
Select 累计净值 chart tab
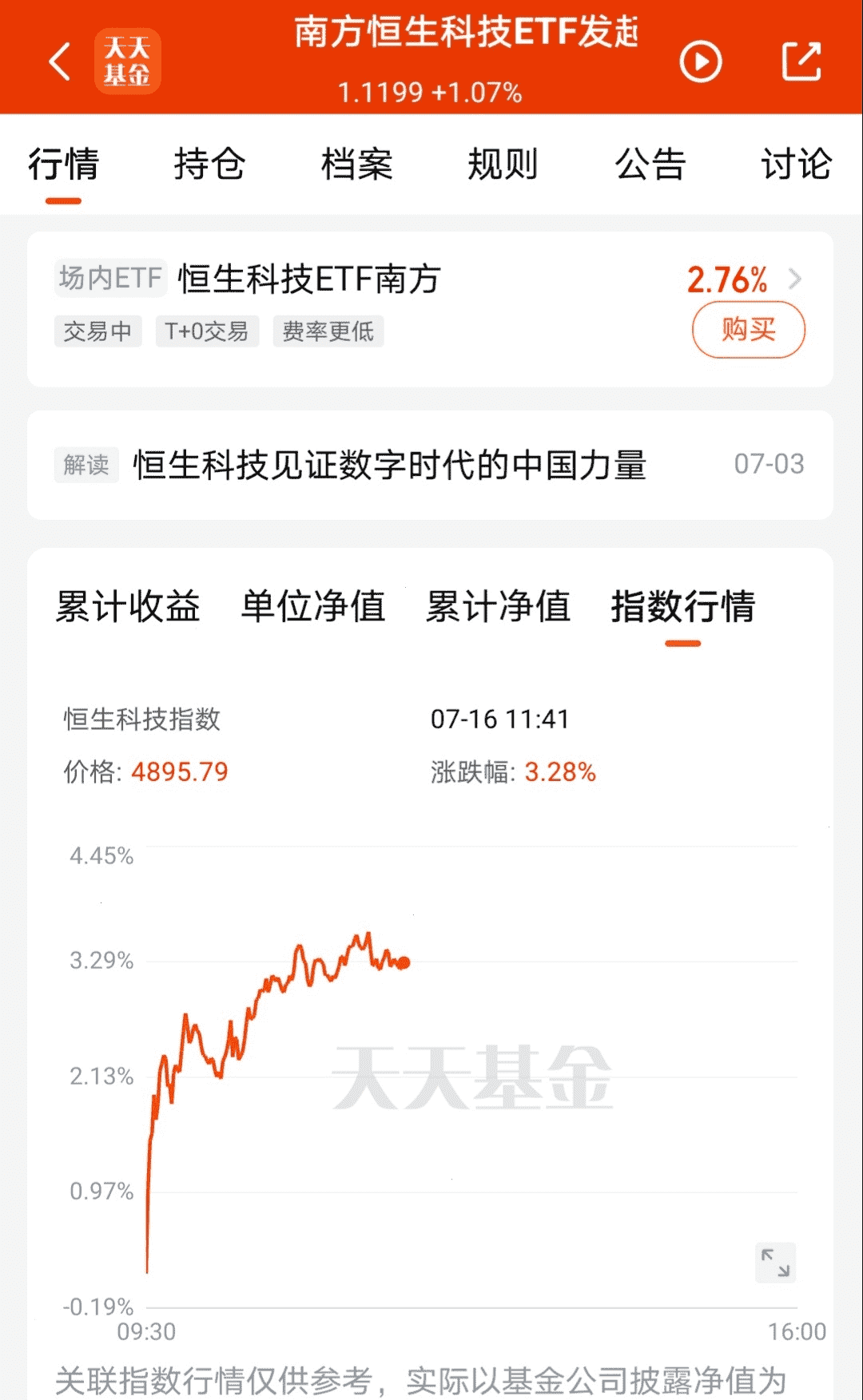tap(498, 606)
